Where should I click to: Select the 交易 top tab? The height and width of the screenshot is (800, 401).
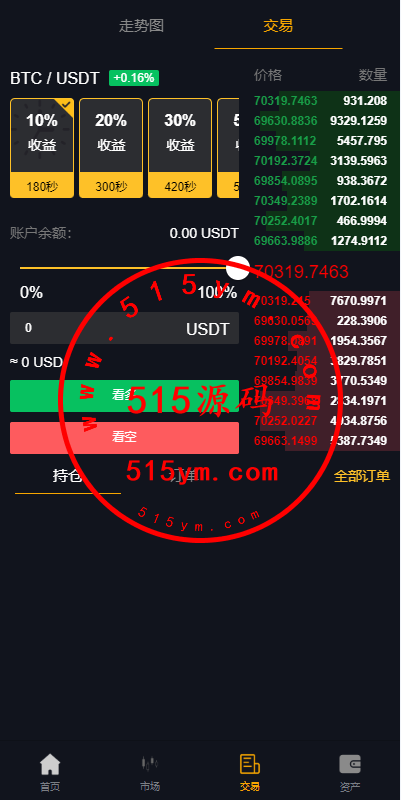(278, 26)
